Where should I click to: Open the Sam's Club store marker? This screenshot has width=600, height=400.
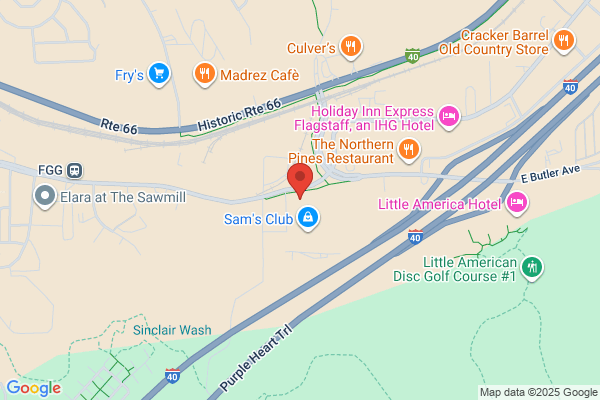tap(308, 217)
